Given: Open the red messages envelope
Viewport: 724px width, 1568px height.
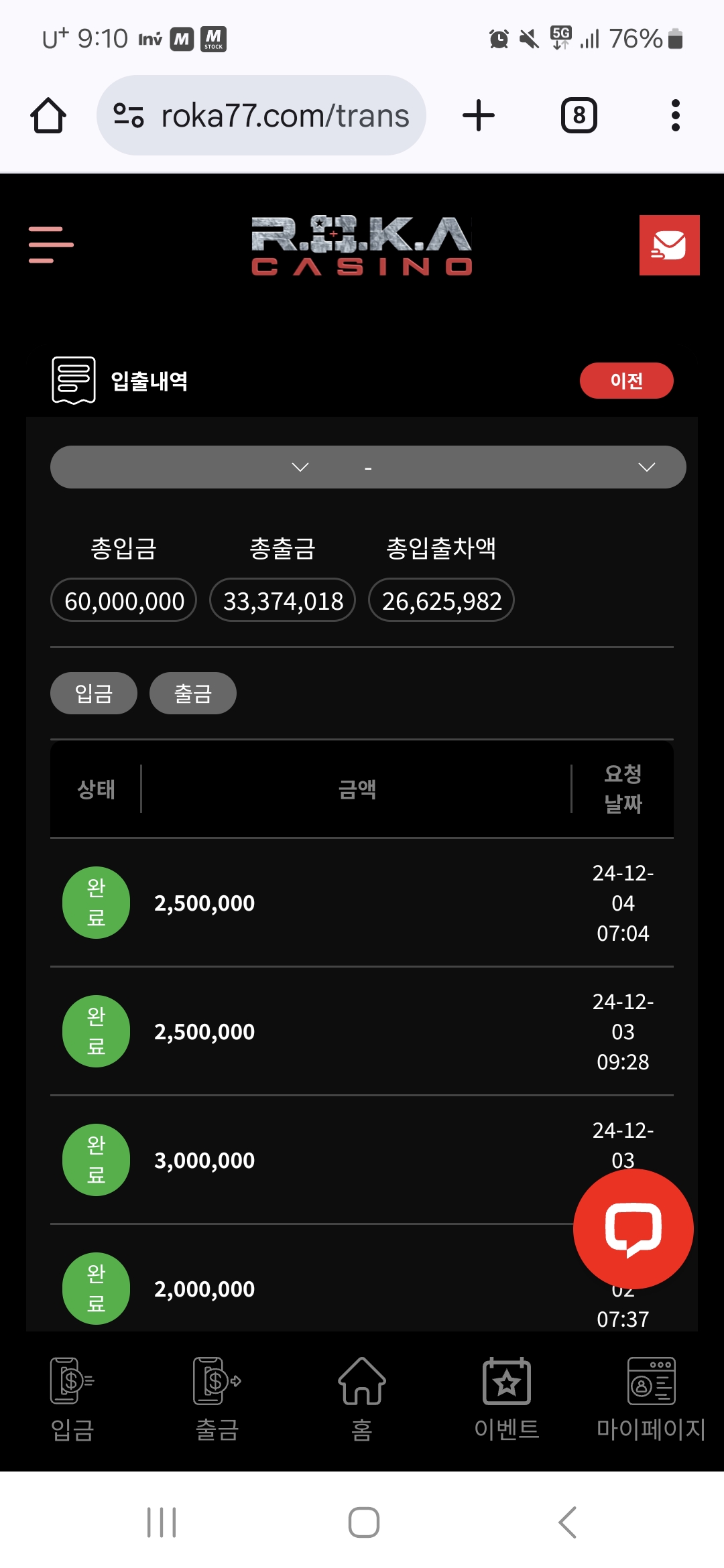Looking at the screenshot, I should [x=669, y=245].
